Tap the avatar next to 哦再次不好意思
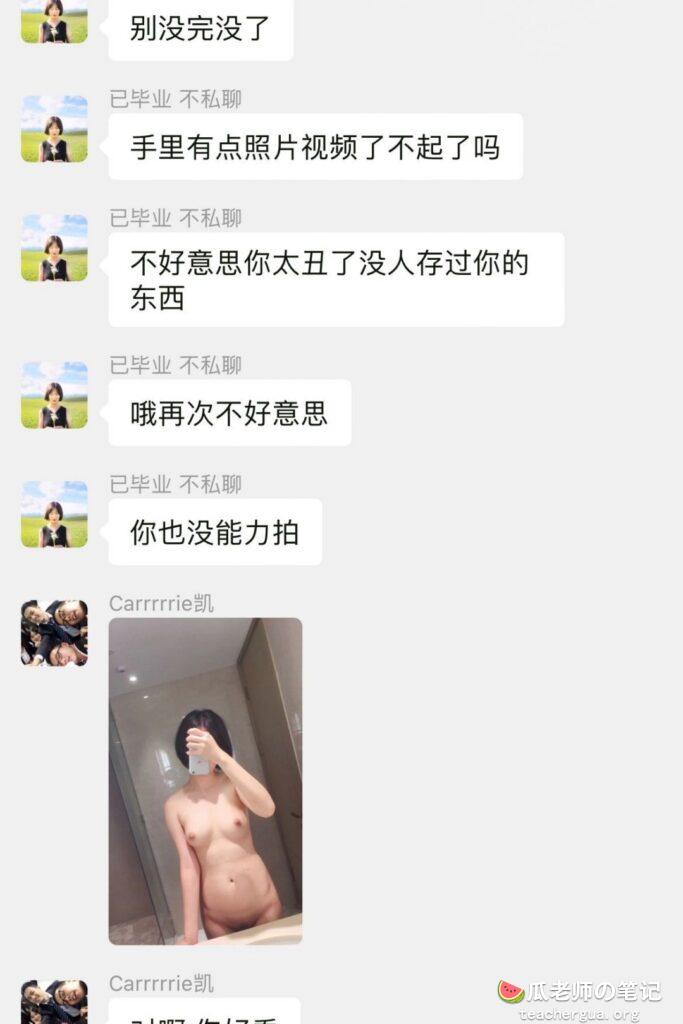 tap(54, 395)
